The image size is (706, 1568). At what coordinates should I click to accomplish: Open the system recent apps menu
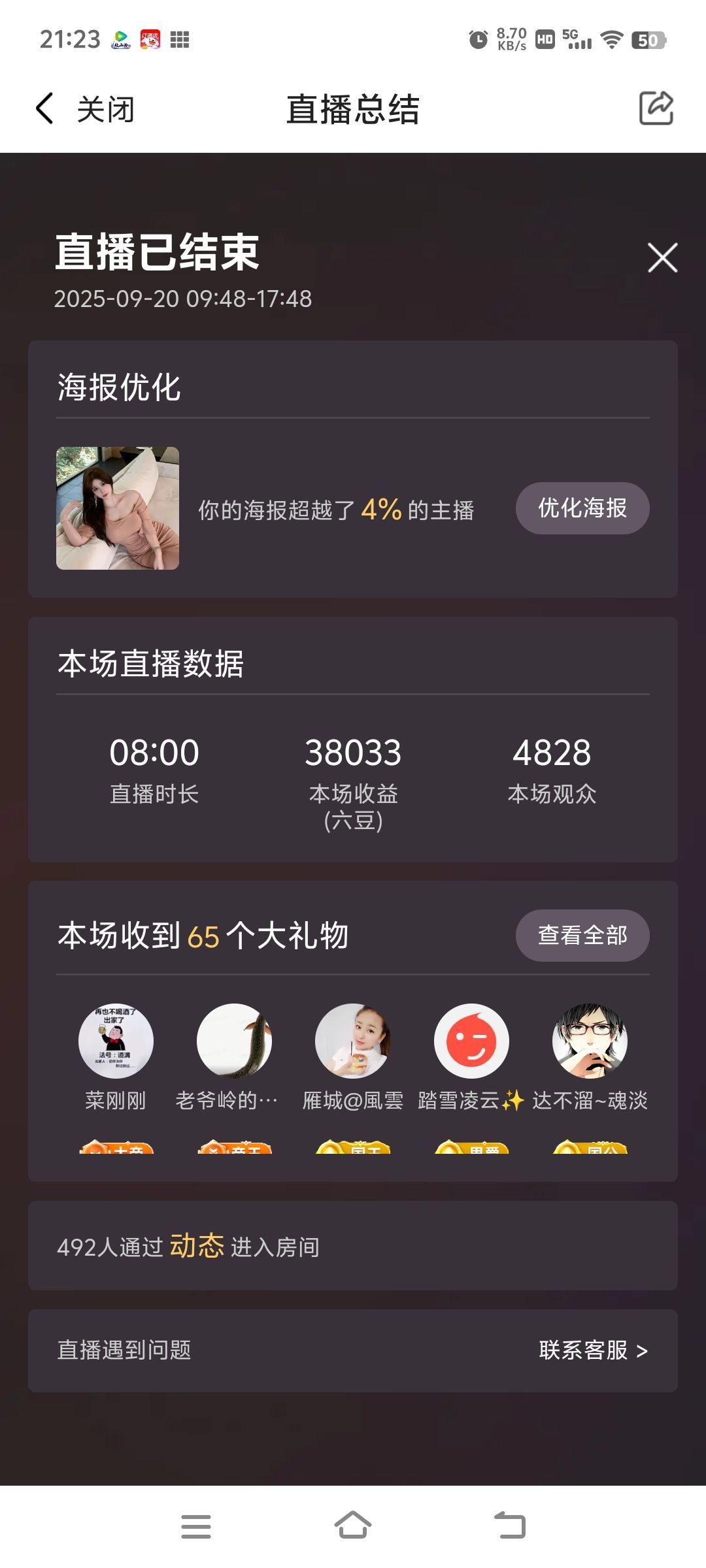point(196,1526)
